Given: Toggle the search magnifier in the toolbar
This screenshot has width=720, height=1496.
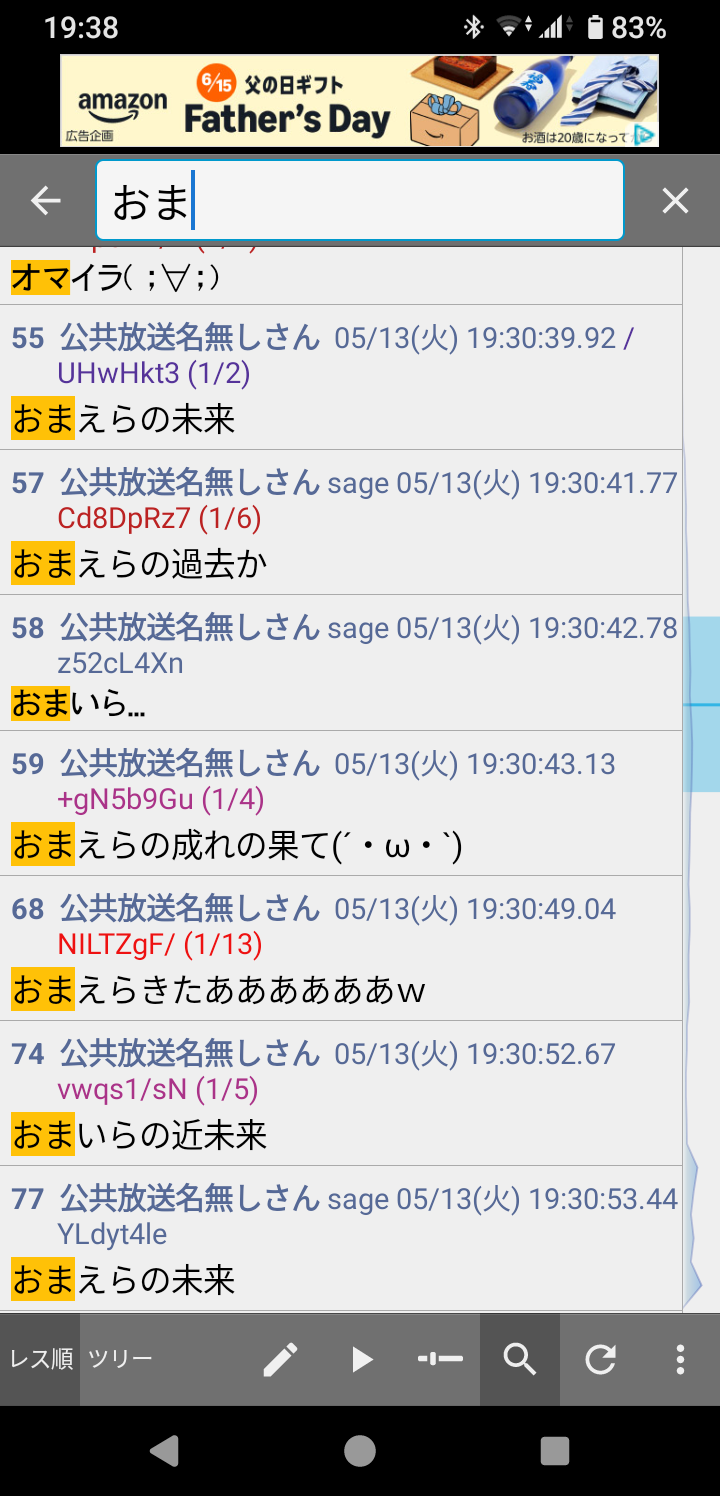Looking at the screenshot, I should (x=520, y=1359).
